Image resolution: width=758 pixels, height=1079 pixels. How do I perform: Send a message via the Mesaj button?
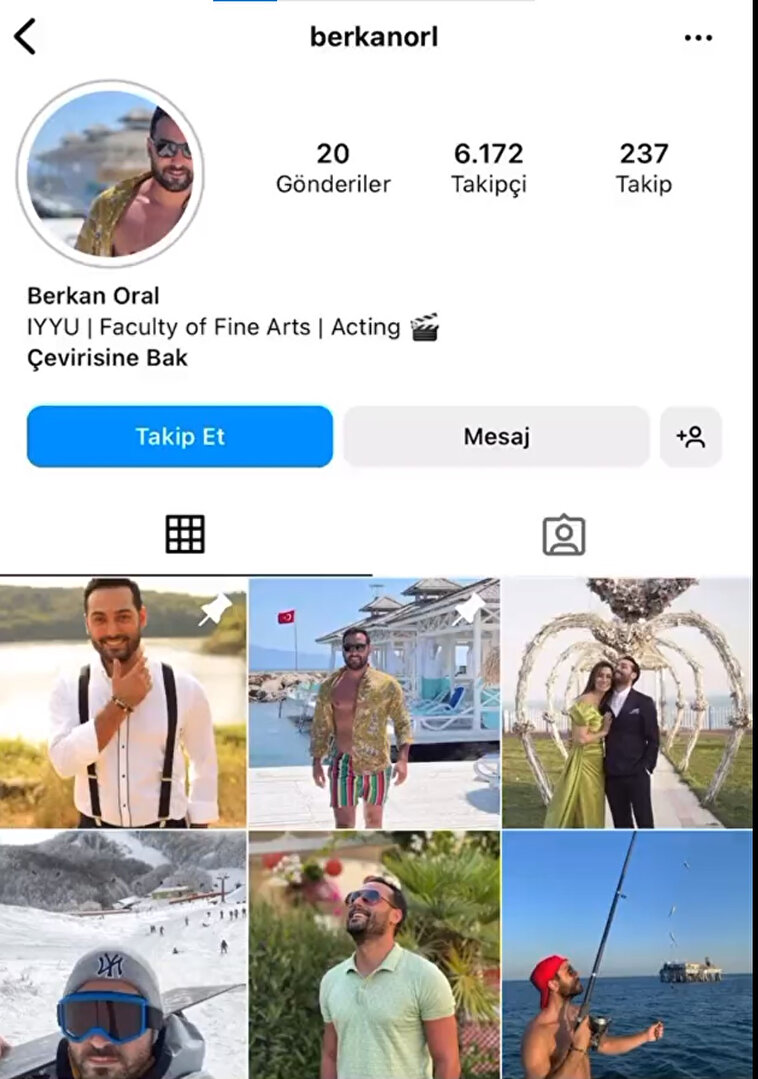click(496, 437)
